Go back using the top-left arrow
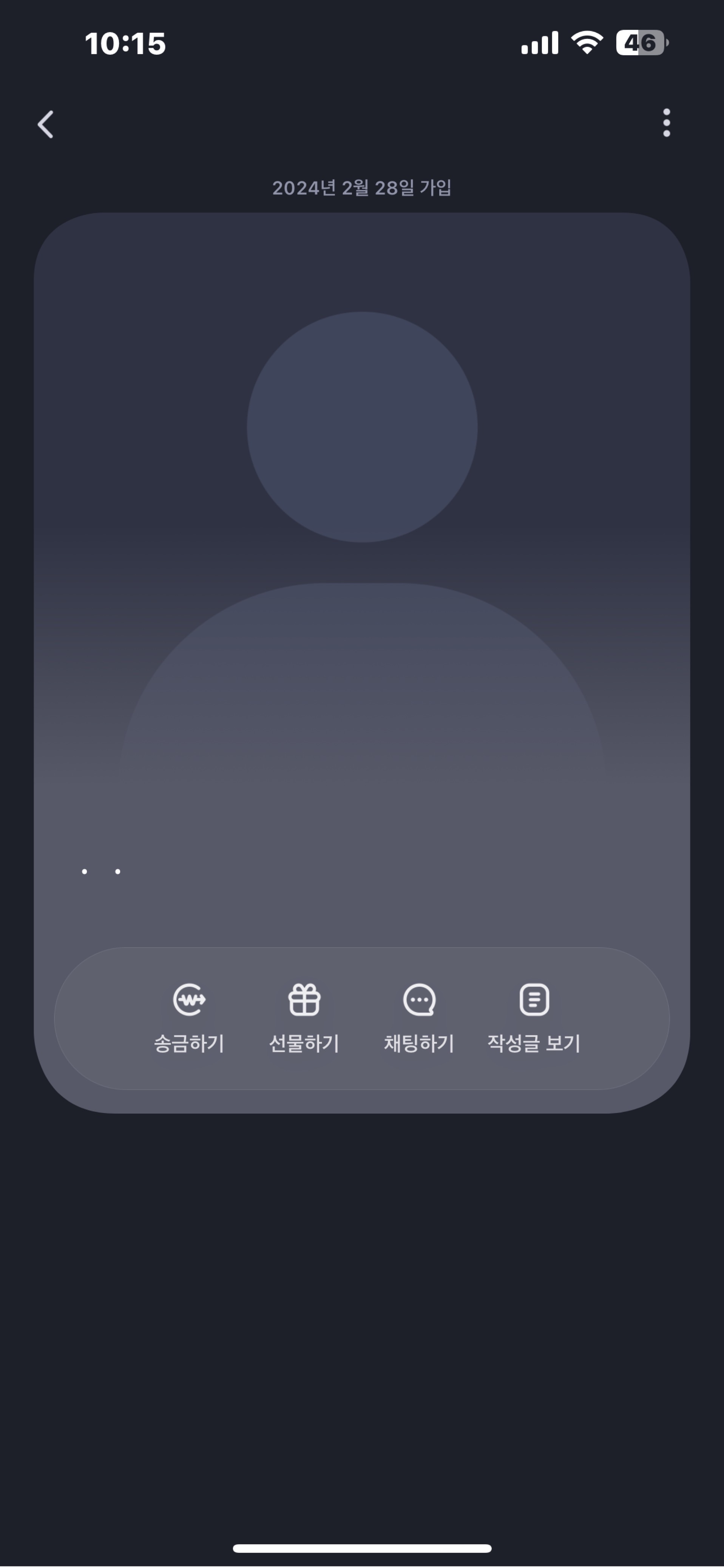 [x=46, y=124]
